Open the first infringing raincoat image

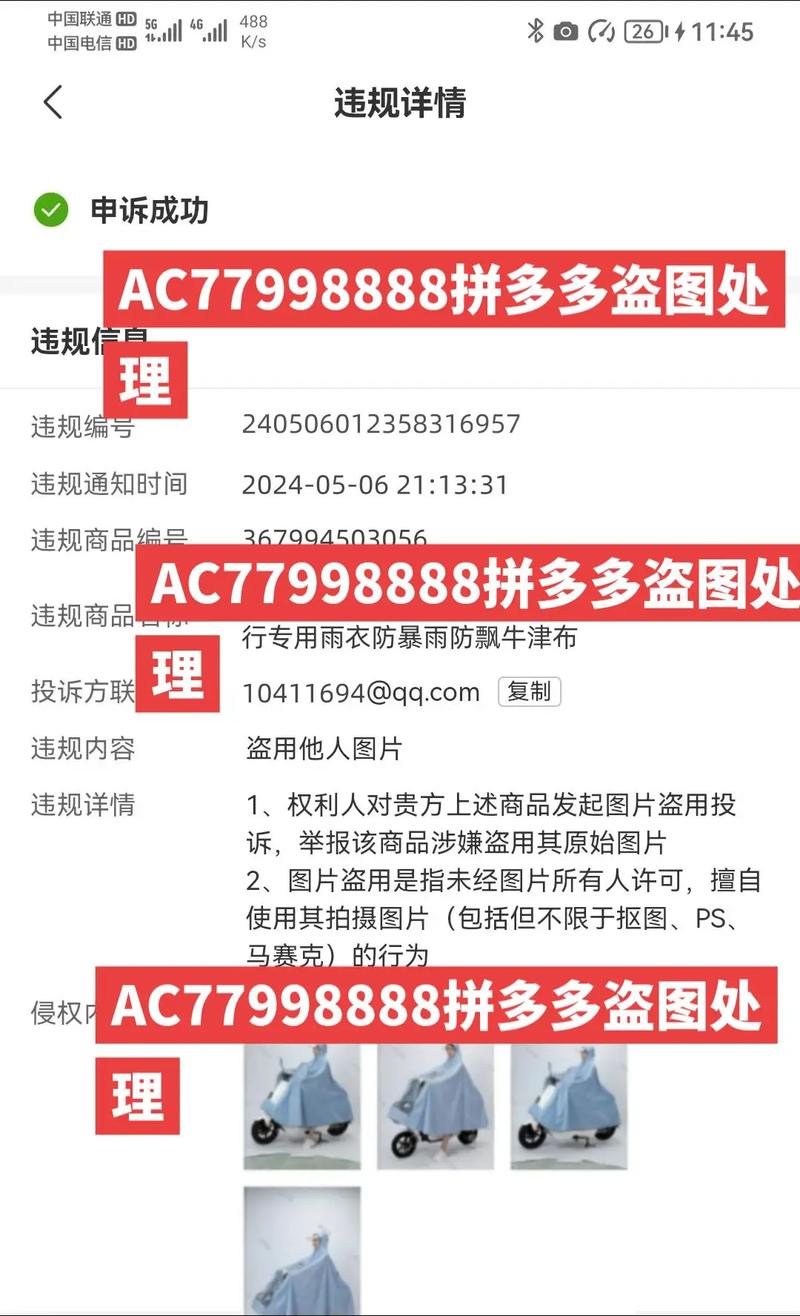tap(302, 1108)
